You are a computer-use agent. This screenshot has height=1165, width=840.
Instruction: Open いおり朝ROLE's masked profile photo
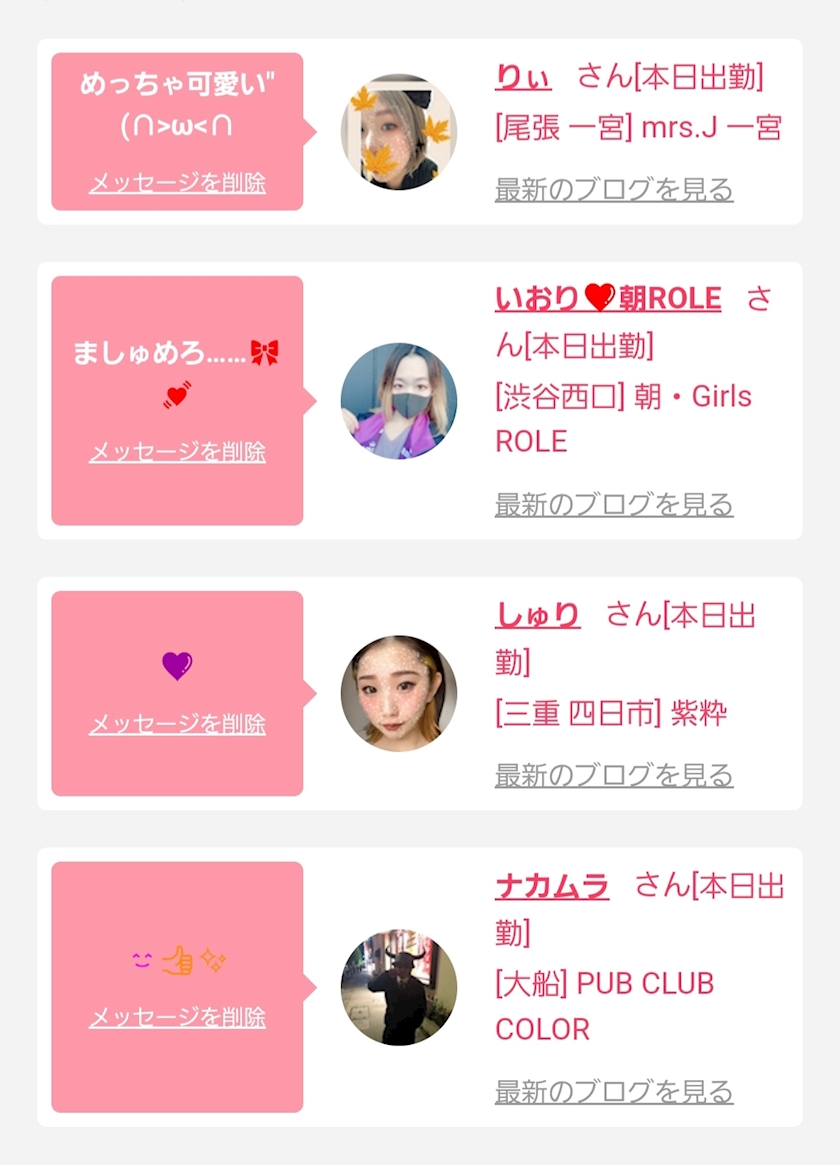coord(399,400)
